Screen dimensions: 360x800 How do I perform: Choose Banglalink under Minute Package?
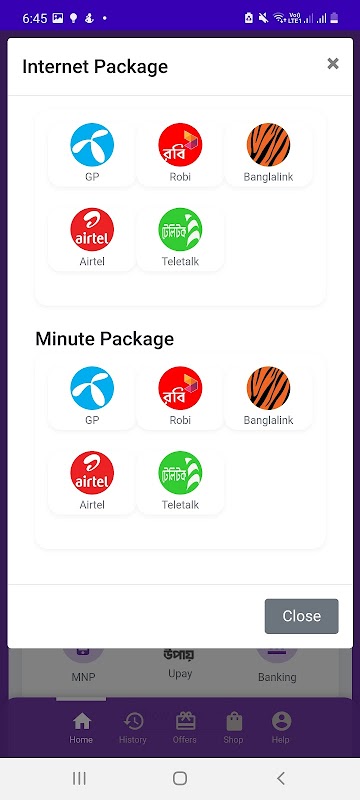coord(268,396)
